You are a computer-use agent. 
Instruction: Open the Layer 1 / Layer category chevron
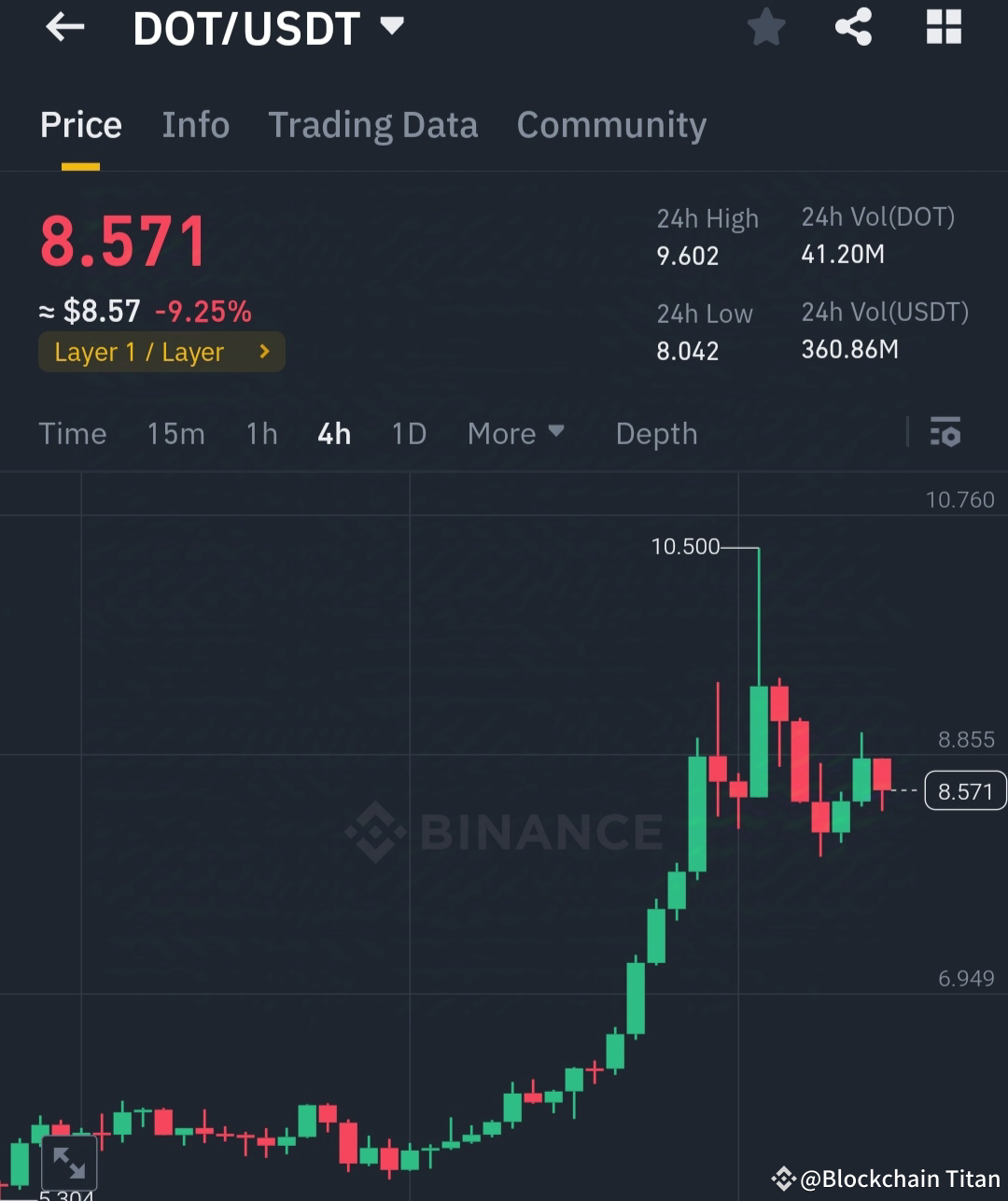(x=264, y=352)
